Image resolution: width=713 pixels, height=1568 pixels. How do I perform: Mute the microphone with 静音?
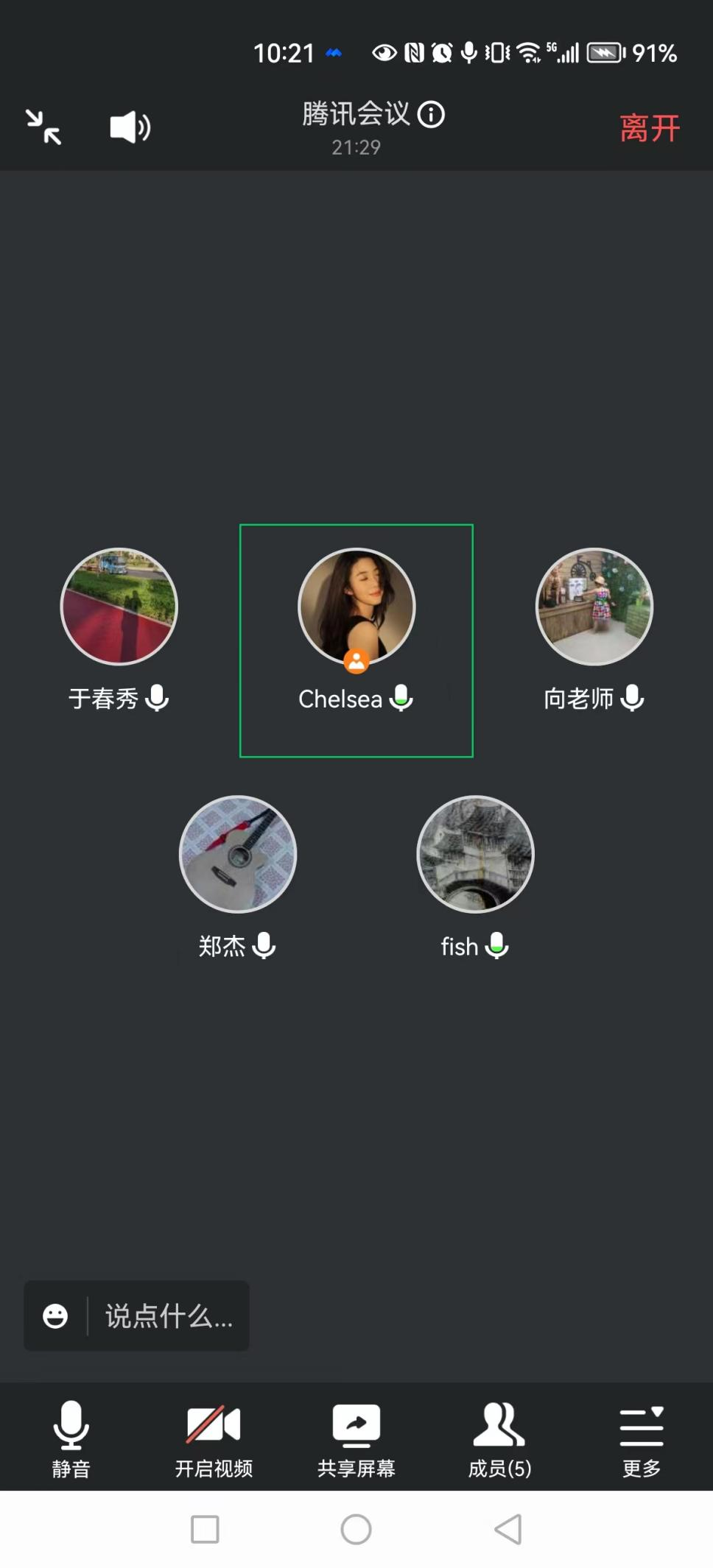tap(71, 1438)
